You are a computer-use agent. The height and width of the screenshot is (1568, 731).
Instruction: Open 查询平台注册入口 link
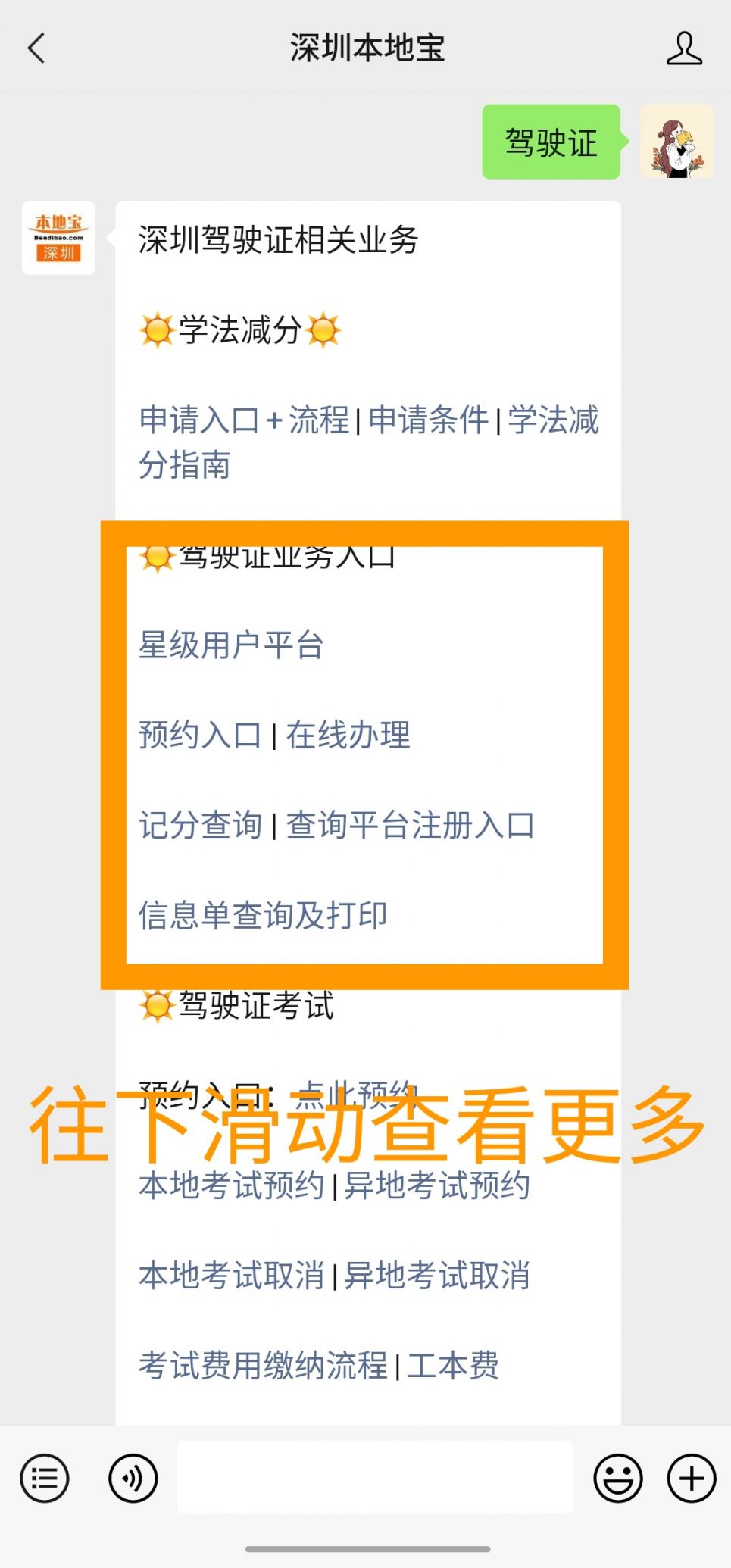pos(410,826)
